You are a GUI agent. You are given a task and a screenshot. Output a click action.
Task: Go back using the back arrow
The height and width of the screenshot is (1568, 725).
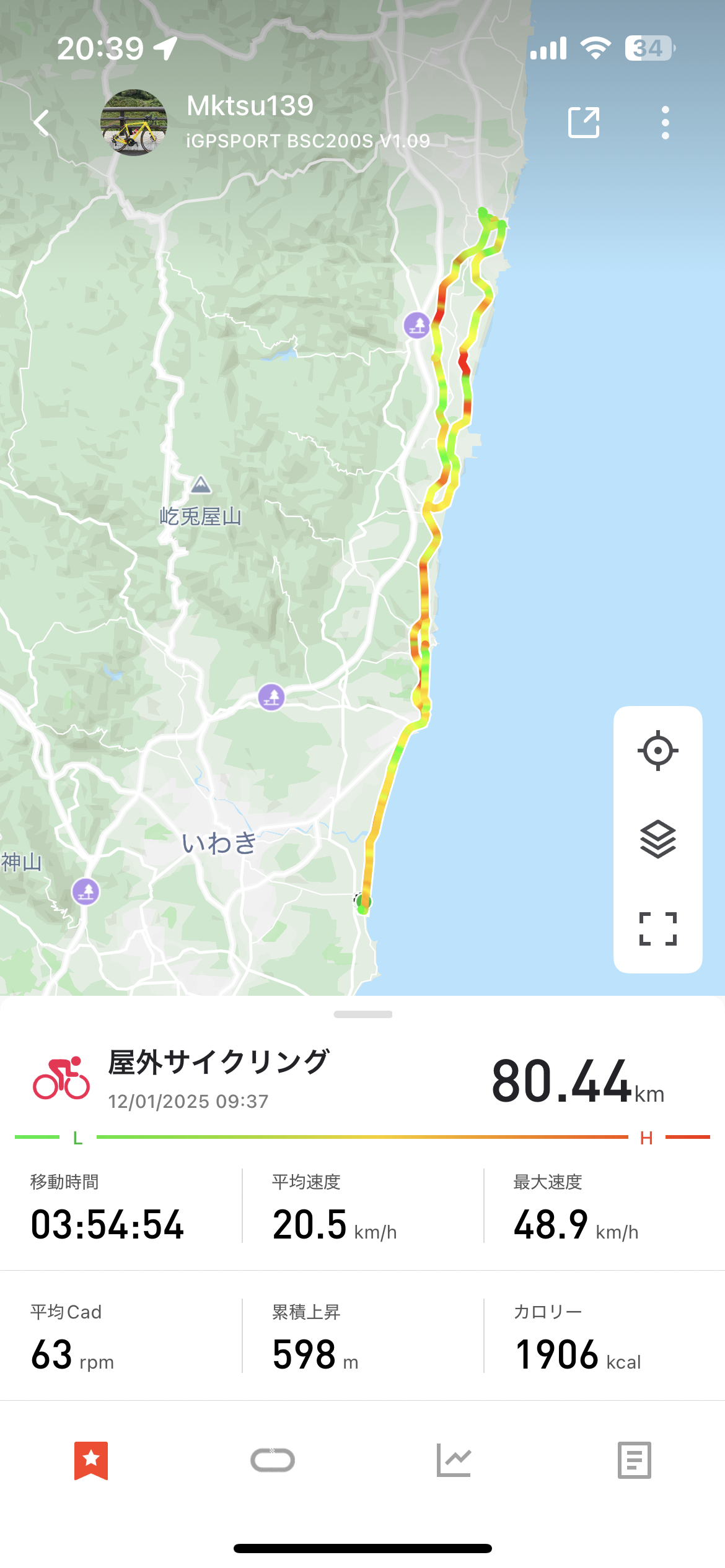(x=42, y=123)
